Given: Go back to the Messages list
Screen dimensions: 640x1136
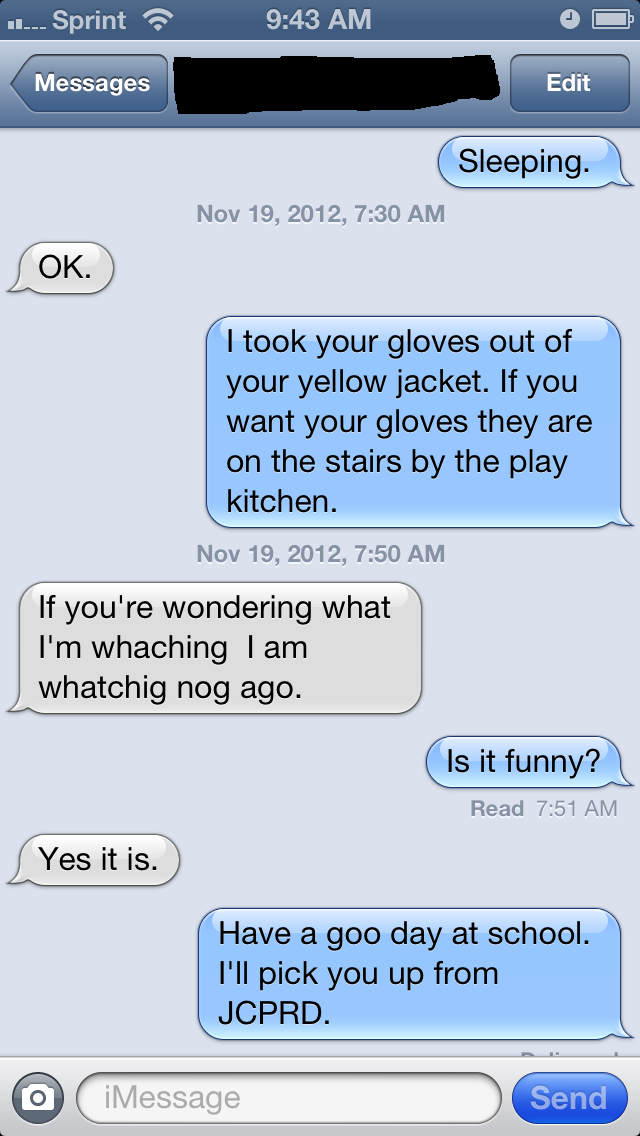Looking at the screenshot, I should [x=90, y=84].
